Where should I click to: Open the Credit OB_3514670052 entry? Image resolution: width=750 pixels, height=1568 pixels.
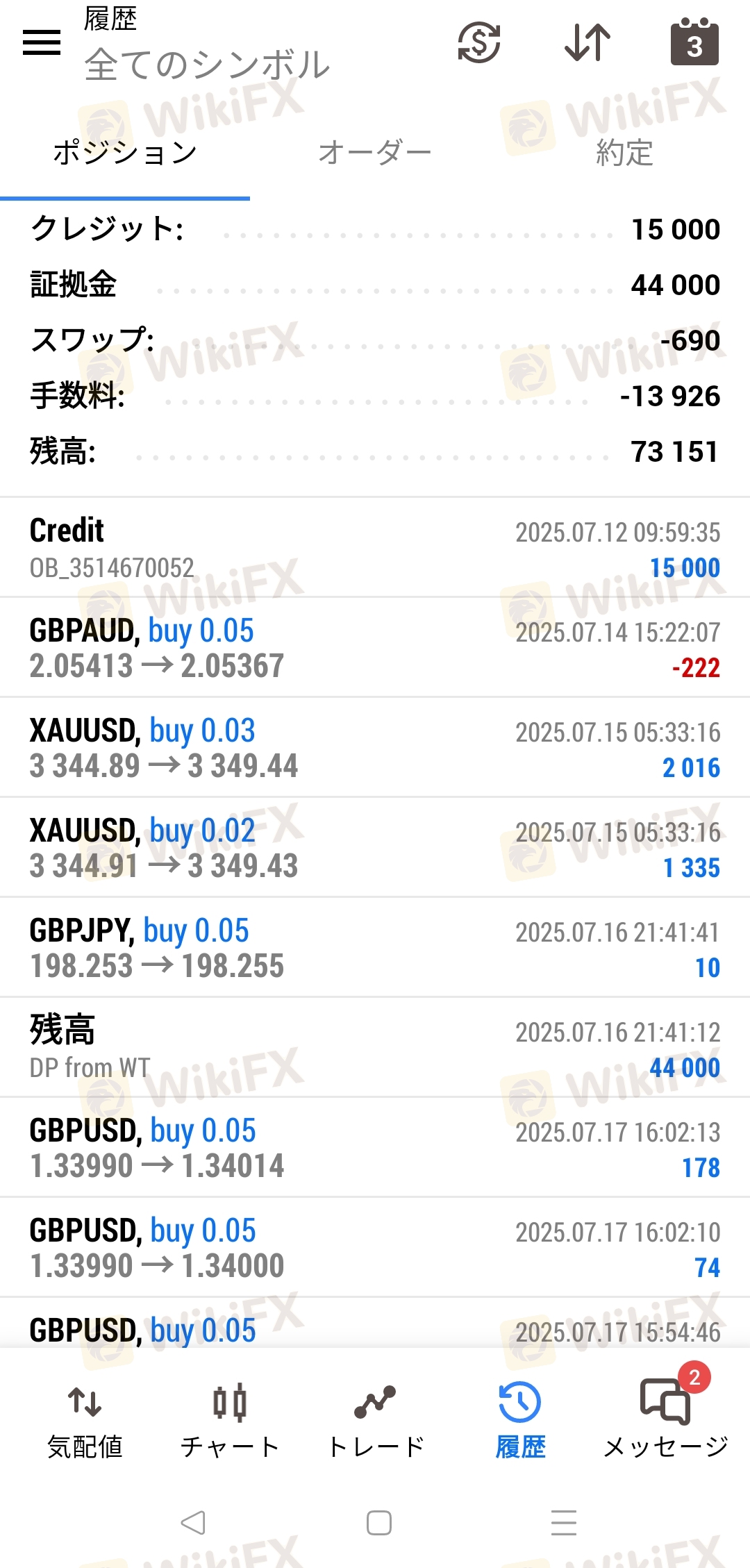[x=375, y=548]
